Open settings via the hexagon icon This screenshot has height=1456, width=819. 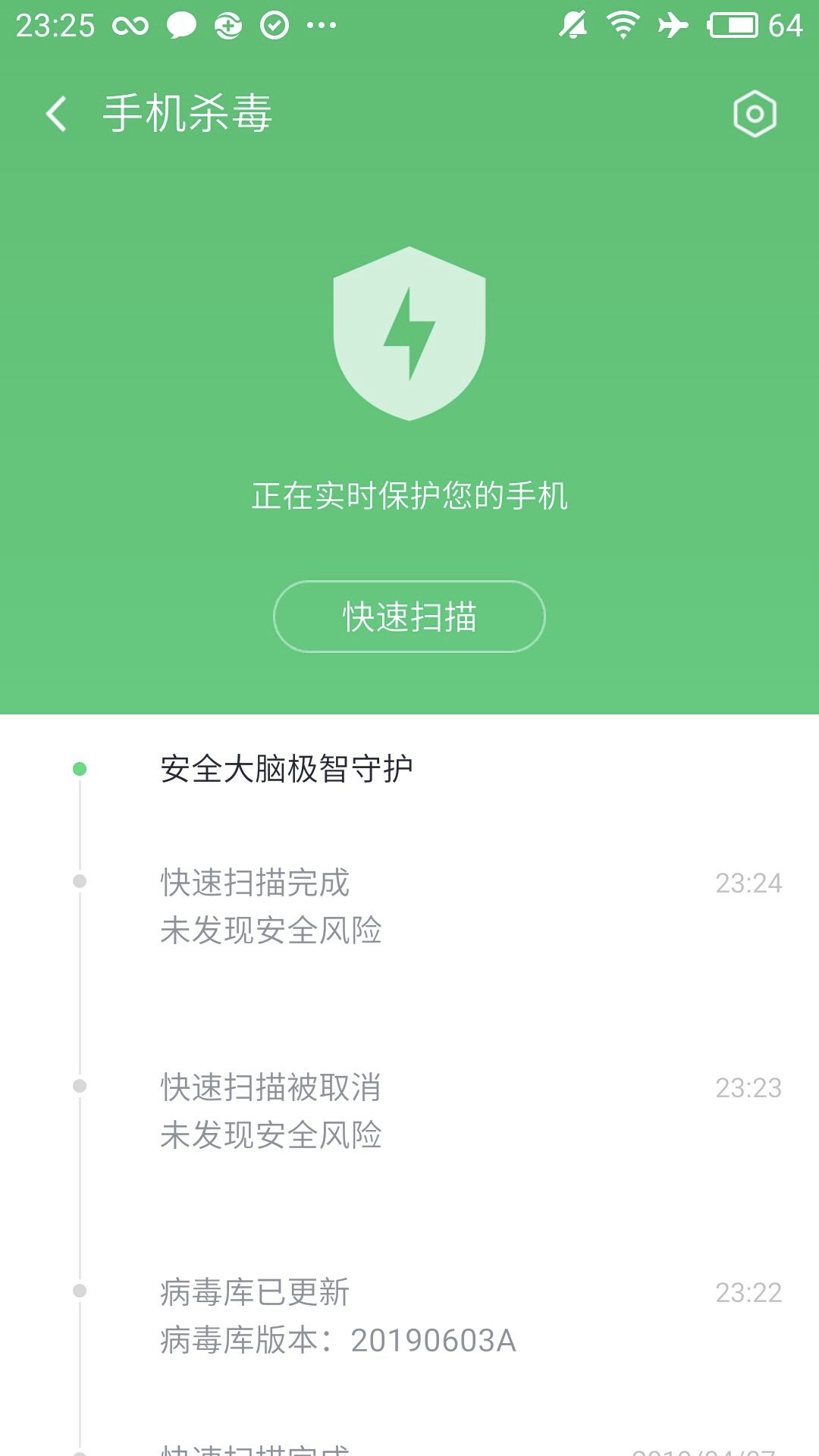[753, 114]
